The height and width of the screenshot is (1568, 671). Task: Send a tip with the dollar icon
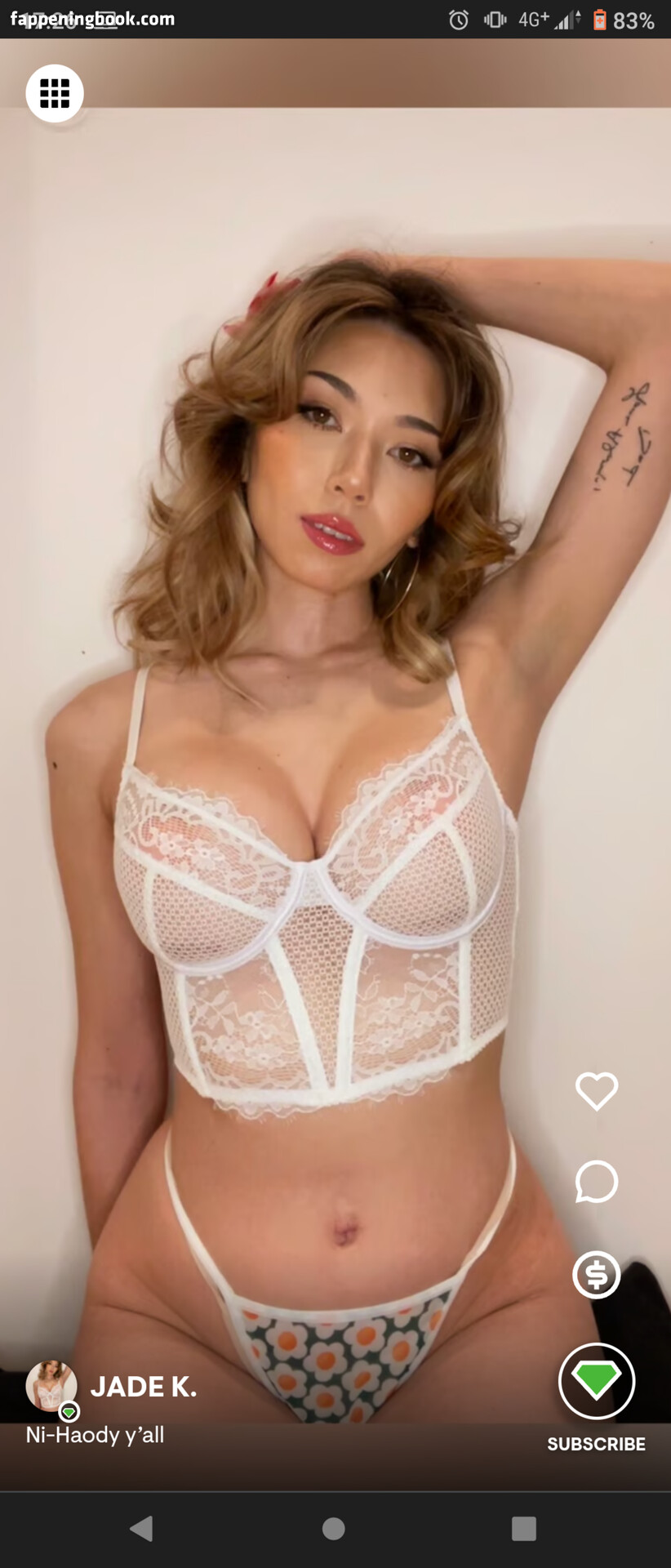coord(597,1274)
